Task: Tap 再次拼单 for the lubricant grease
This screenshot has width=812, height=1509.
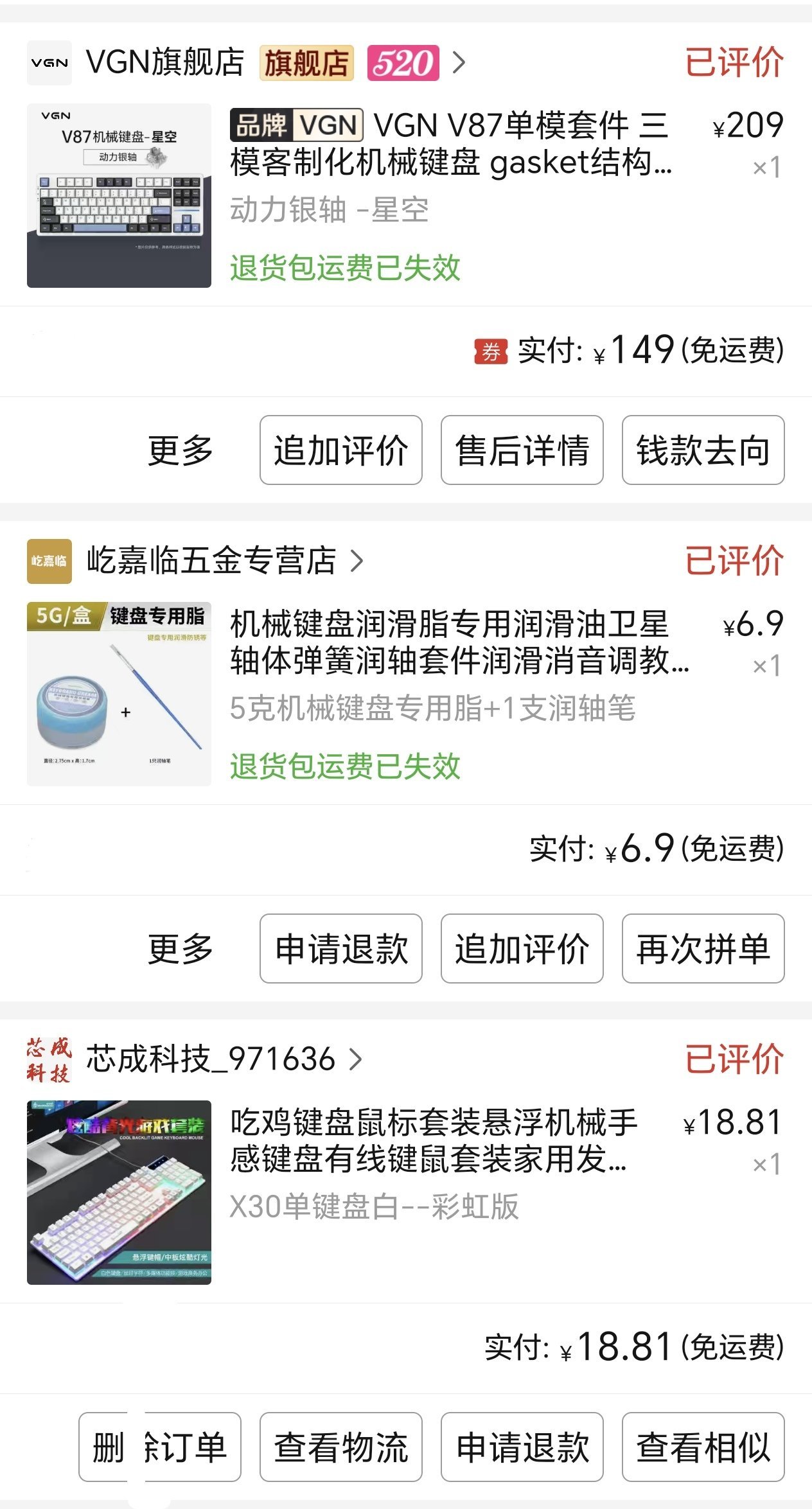Action: pos(703,949)
